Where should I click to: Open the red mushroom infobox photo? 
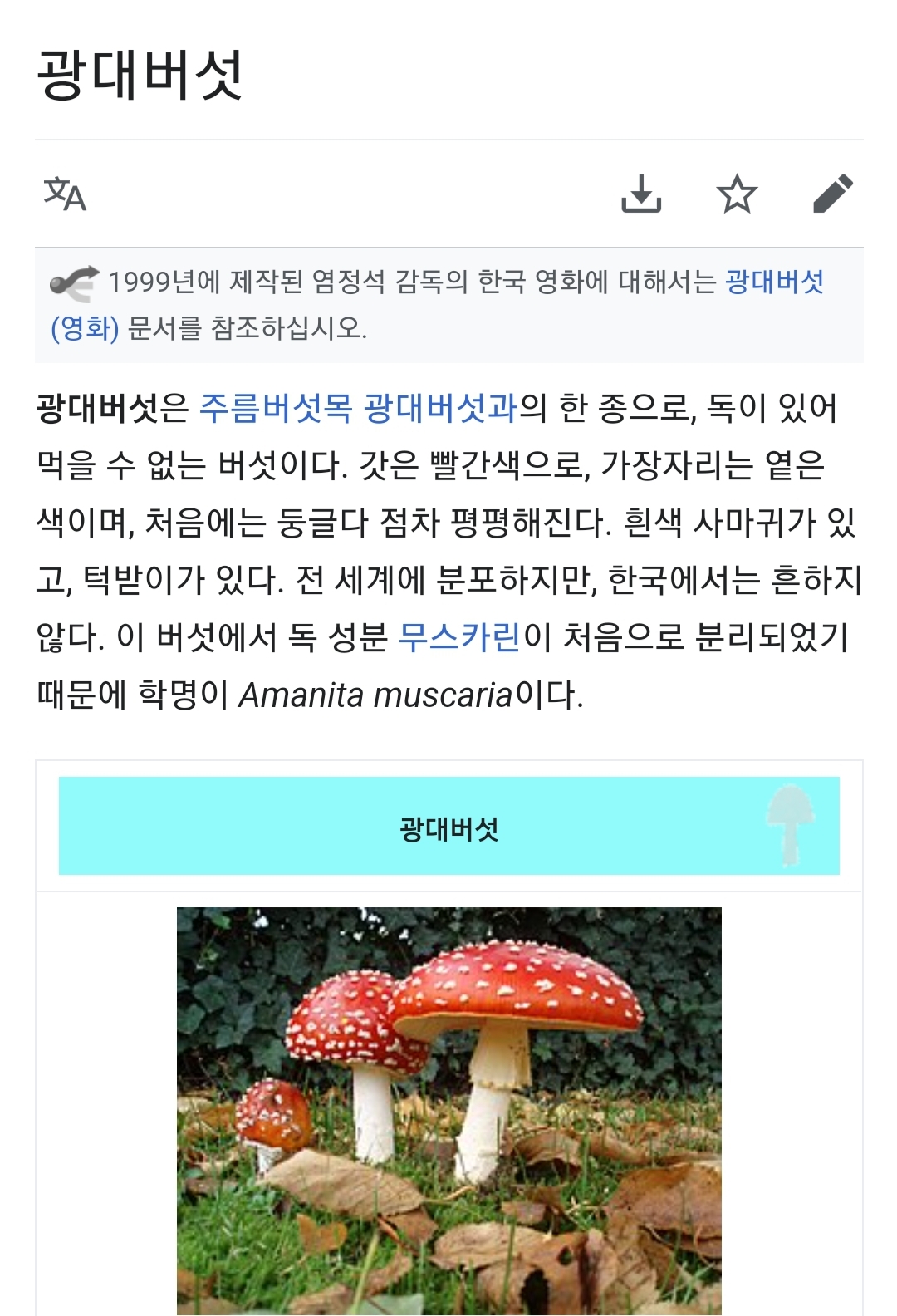click(449, 1111)
